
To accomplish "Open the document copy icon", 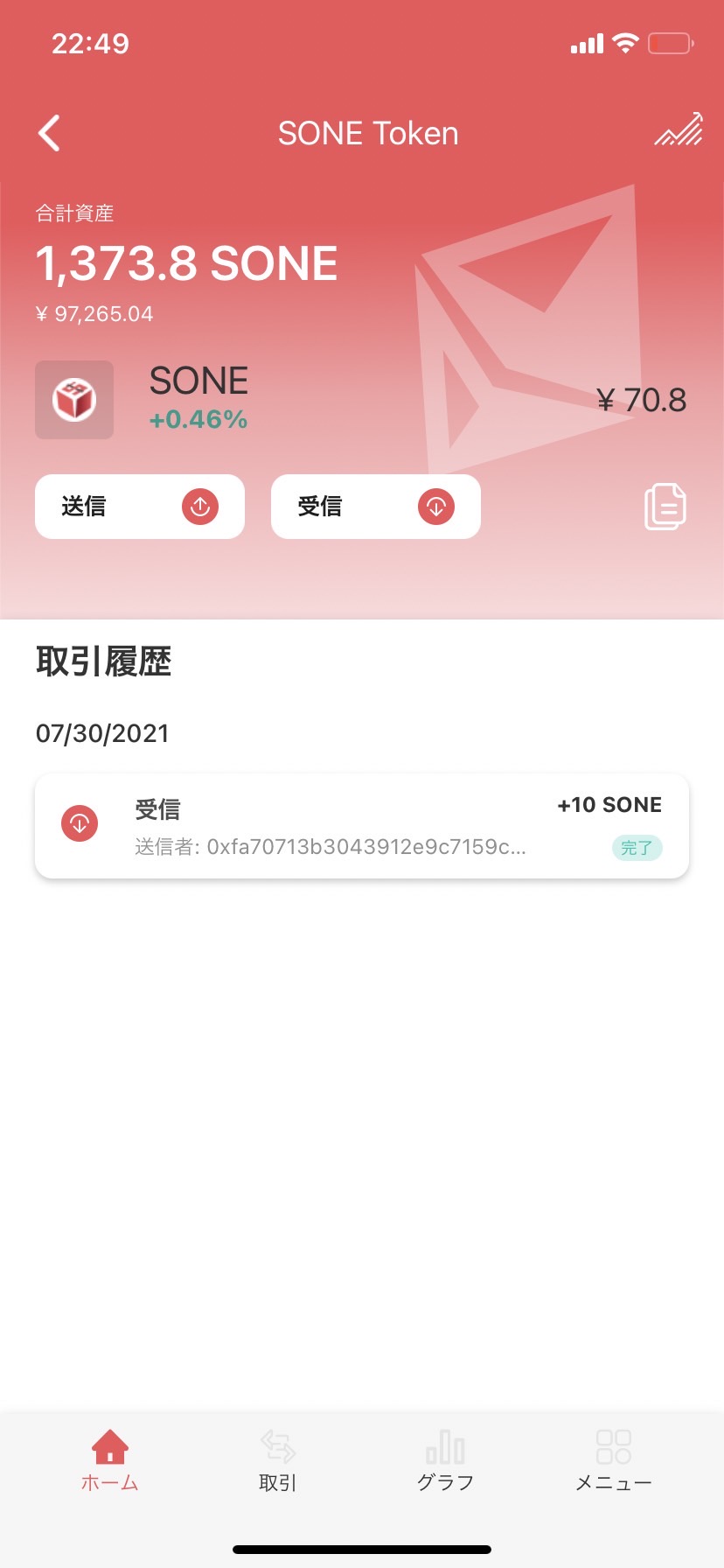I will [x=665, y=506].
